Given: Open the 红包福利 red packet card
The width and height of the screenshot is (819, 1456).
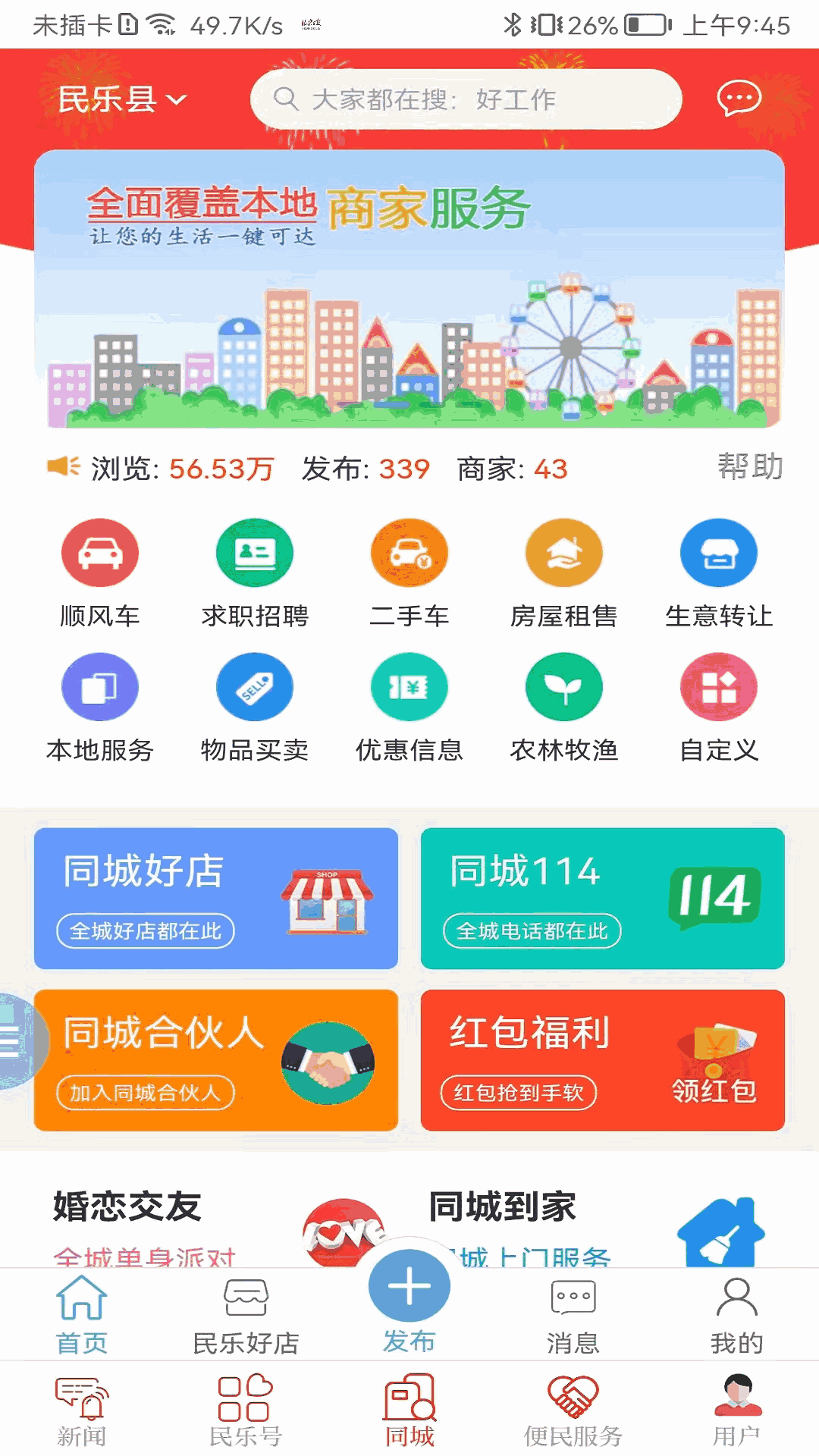Looking at the screenshot, I should 603,1060.
